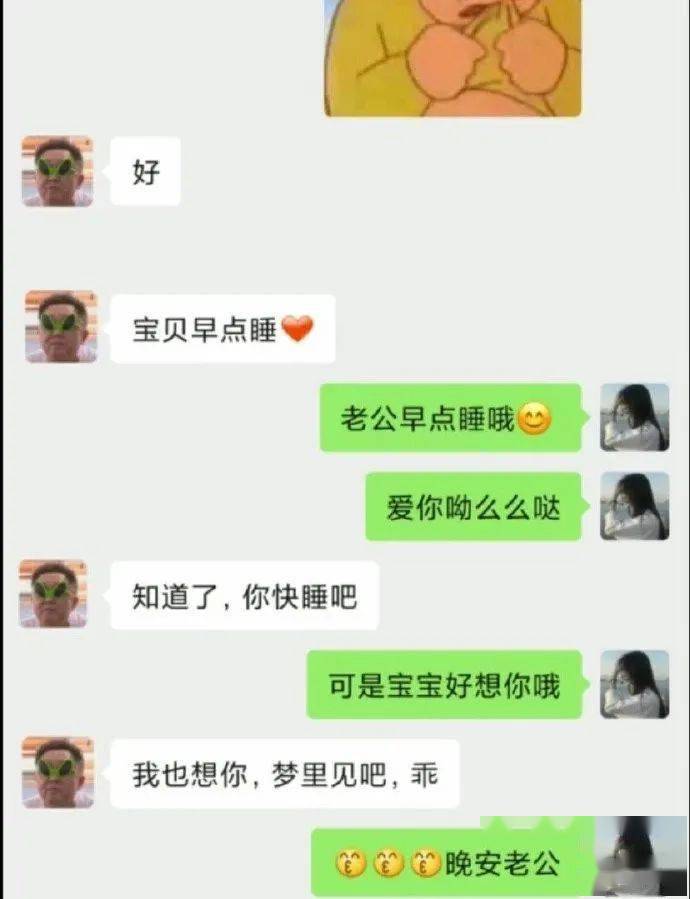Screen dimensions: 690x899
Task: Open avatar beside 老公早点睡哦 message
Action: coord(634,417)
